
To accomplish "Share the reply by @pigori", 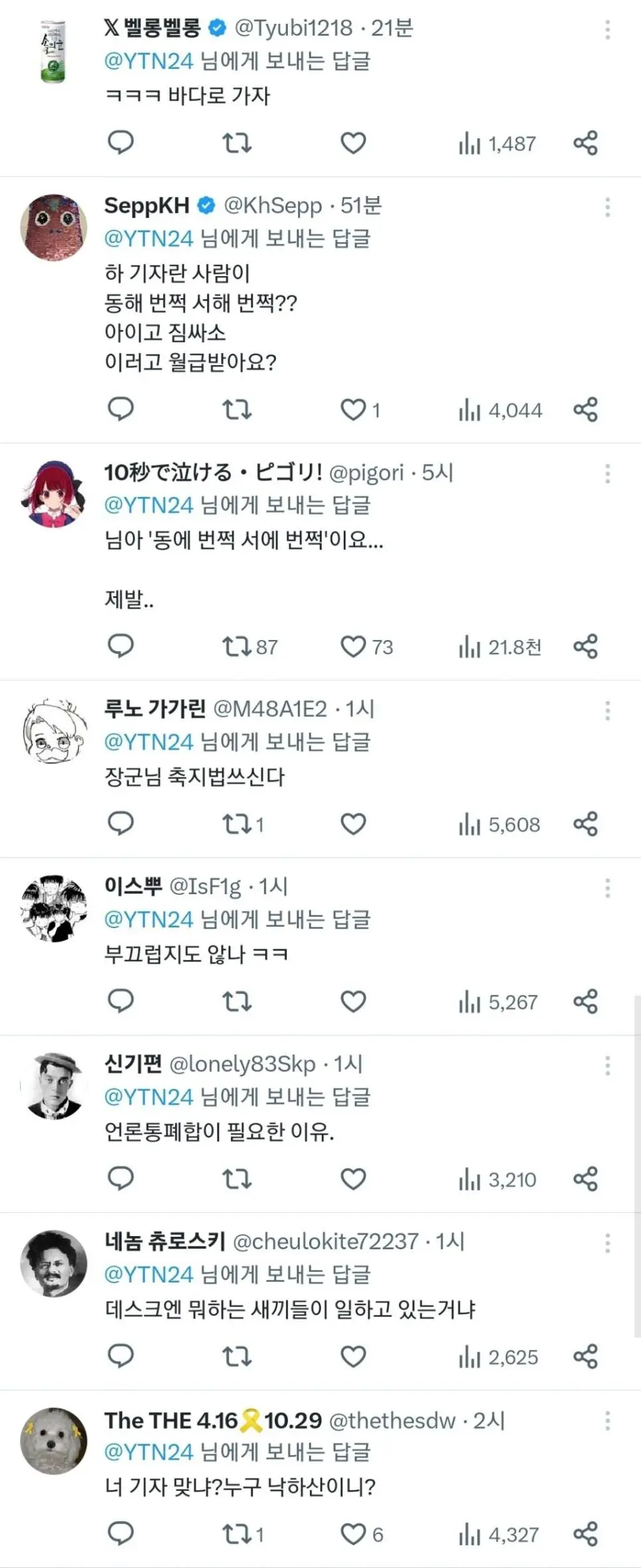I will 585,646.
